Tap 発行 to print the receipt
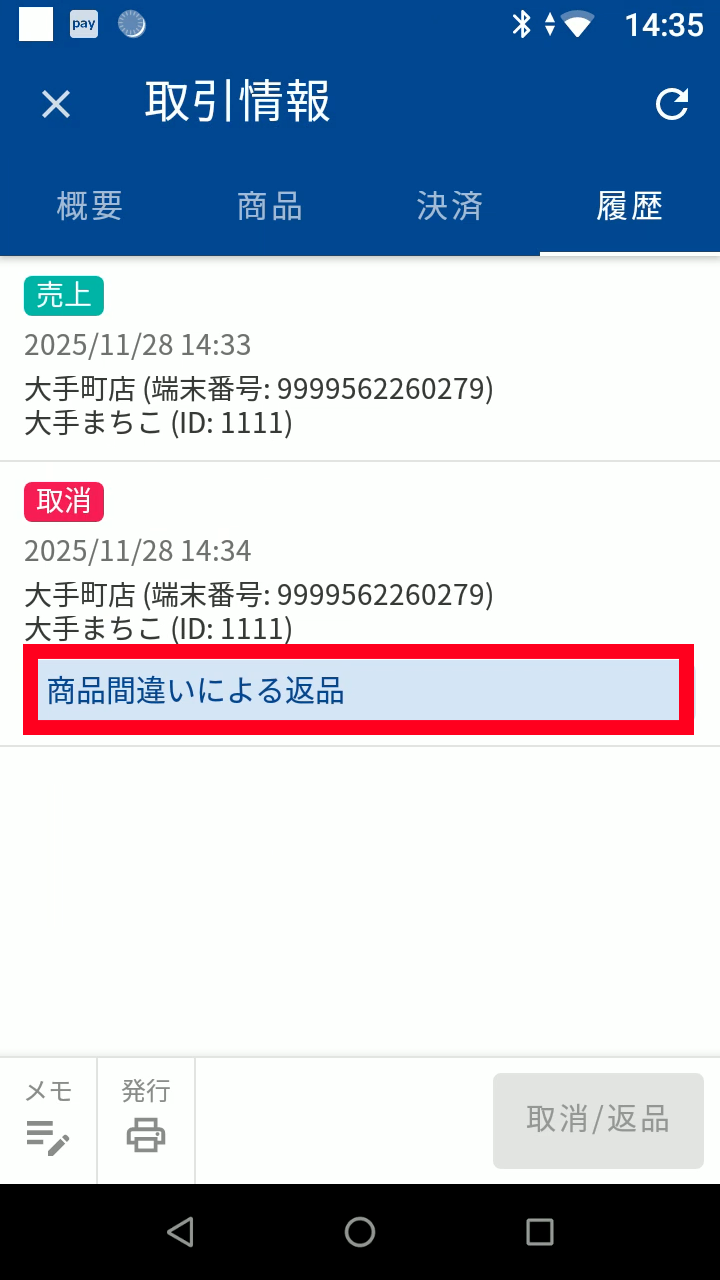This screenshot has width=720, height=1280. point(146,1118)
